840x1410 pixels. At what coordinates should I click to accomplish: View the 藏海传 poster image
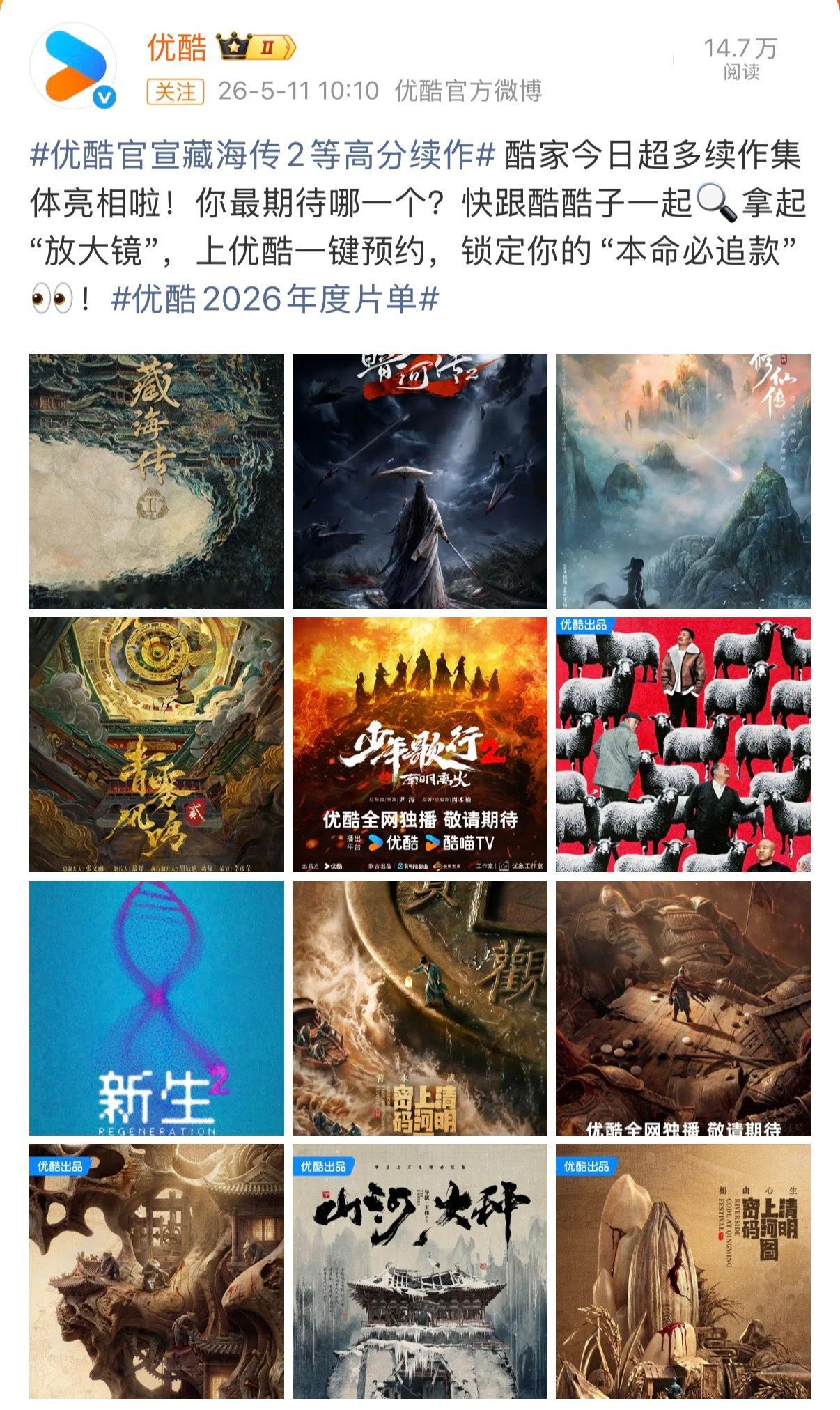(x=157, y=481)
